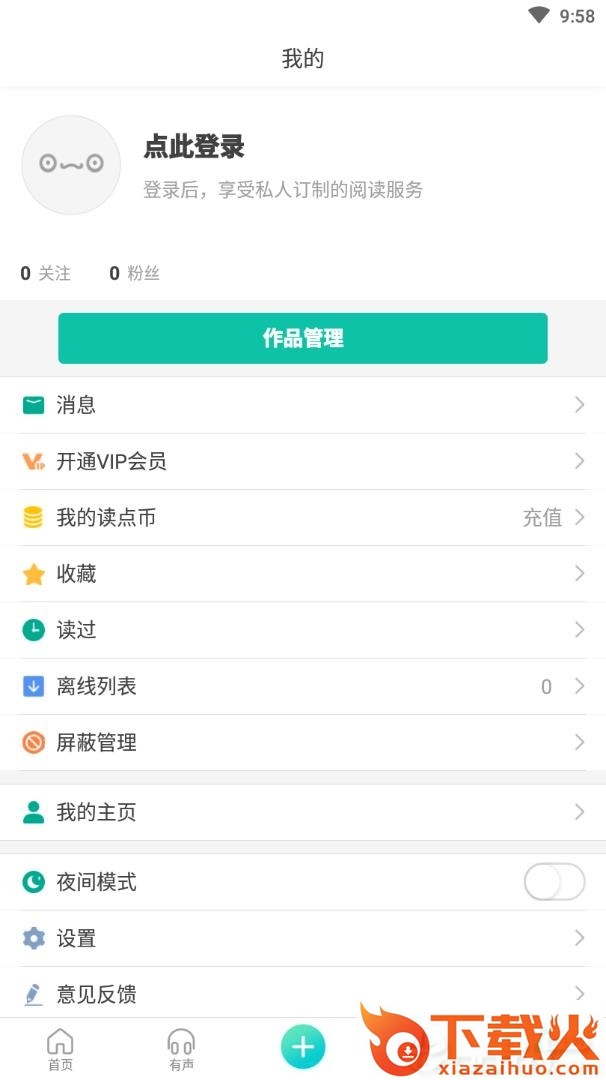Switch to the 有声 audio tab
Image resolution: width=606 pixels, height=1080 pixels.
(x=181, y=1049)
